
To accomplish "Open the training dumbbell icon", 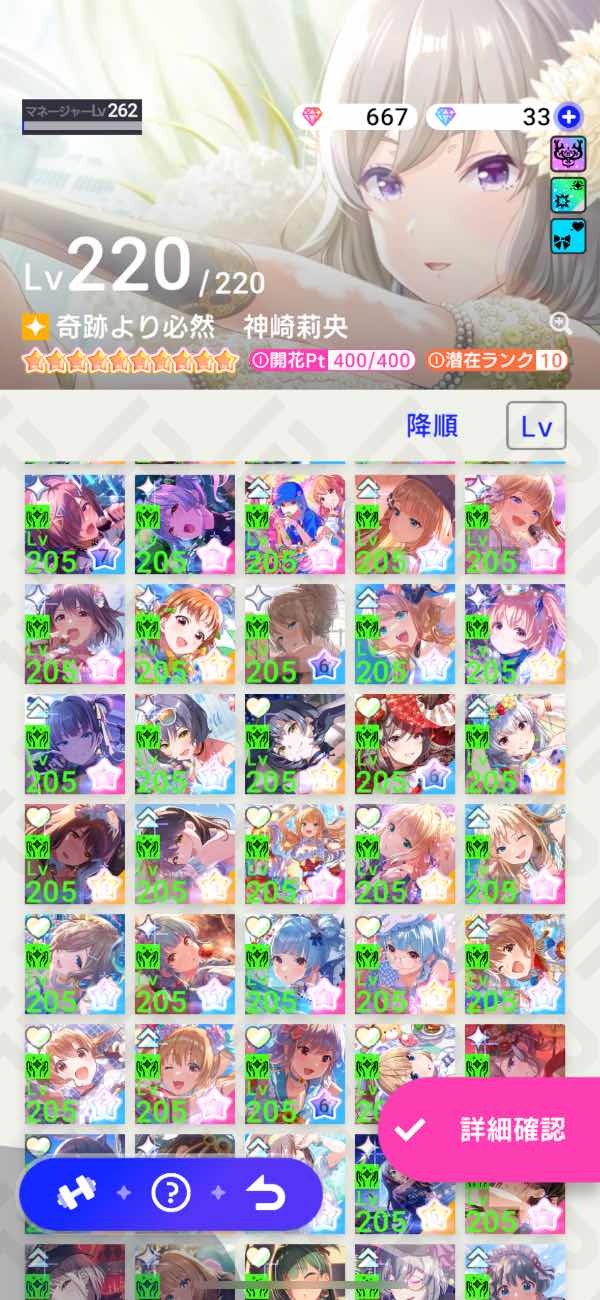I will pyautogui.click(x=75, y=1193).
